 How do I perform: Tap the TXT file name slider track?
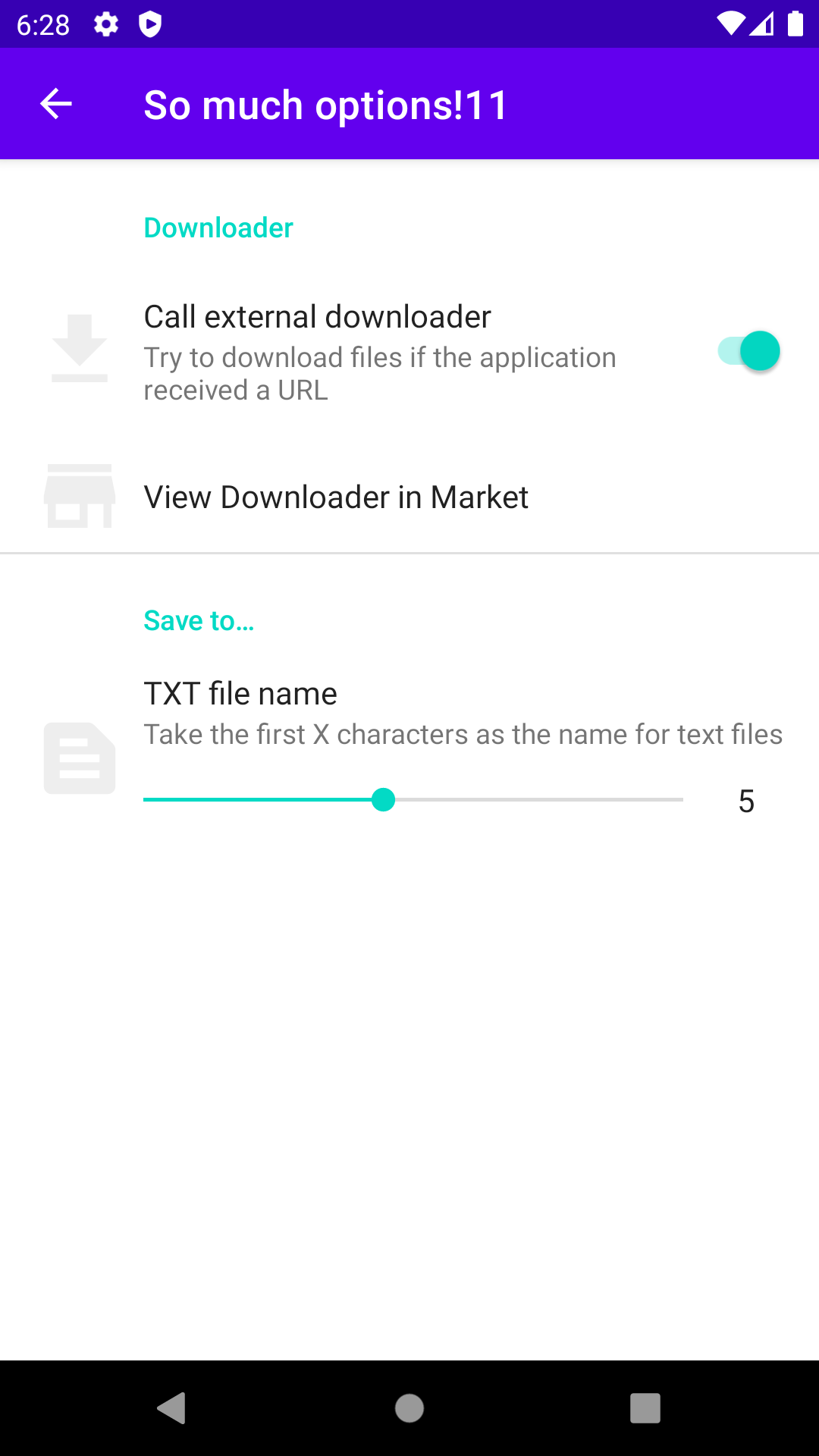531,800
